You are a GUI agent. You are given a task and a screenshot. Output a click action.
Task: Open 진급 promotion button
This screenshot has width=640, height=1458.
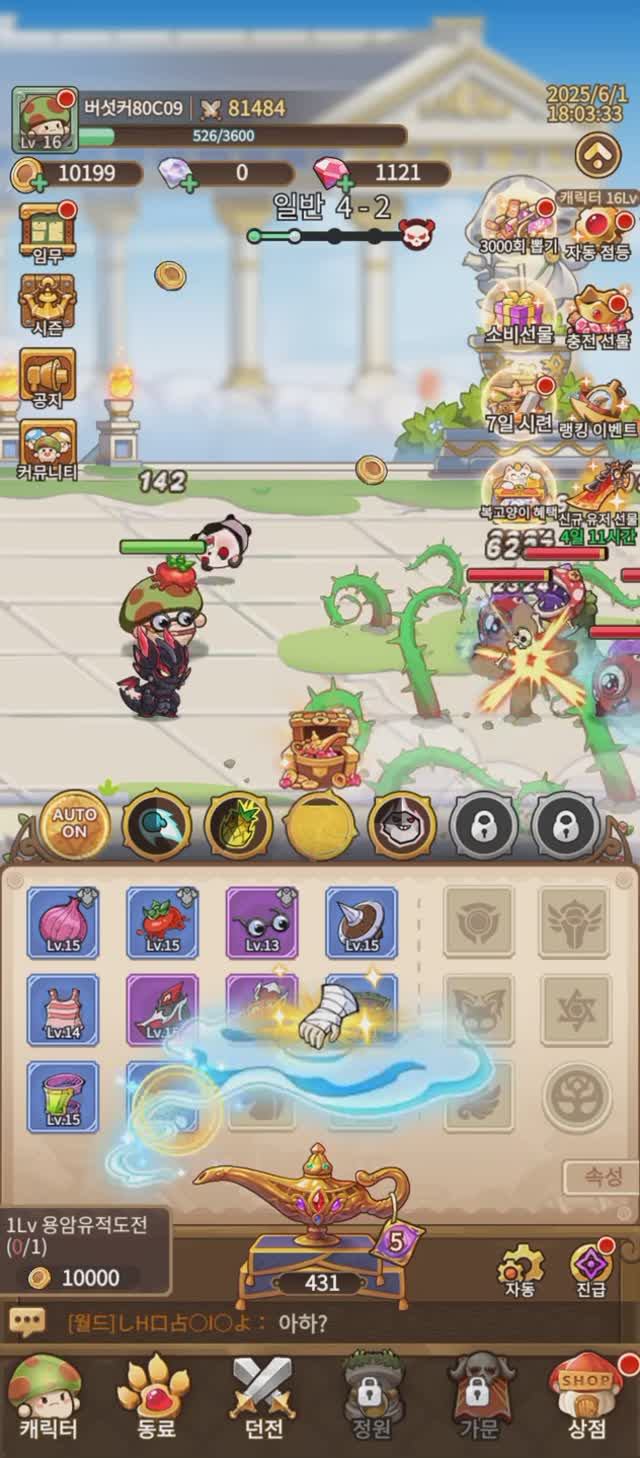[x=591, y=1270]
